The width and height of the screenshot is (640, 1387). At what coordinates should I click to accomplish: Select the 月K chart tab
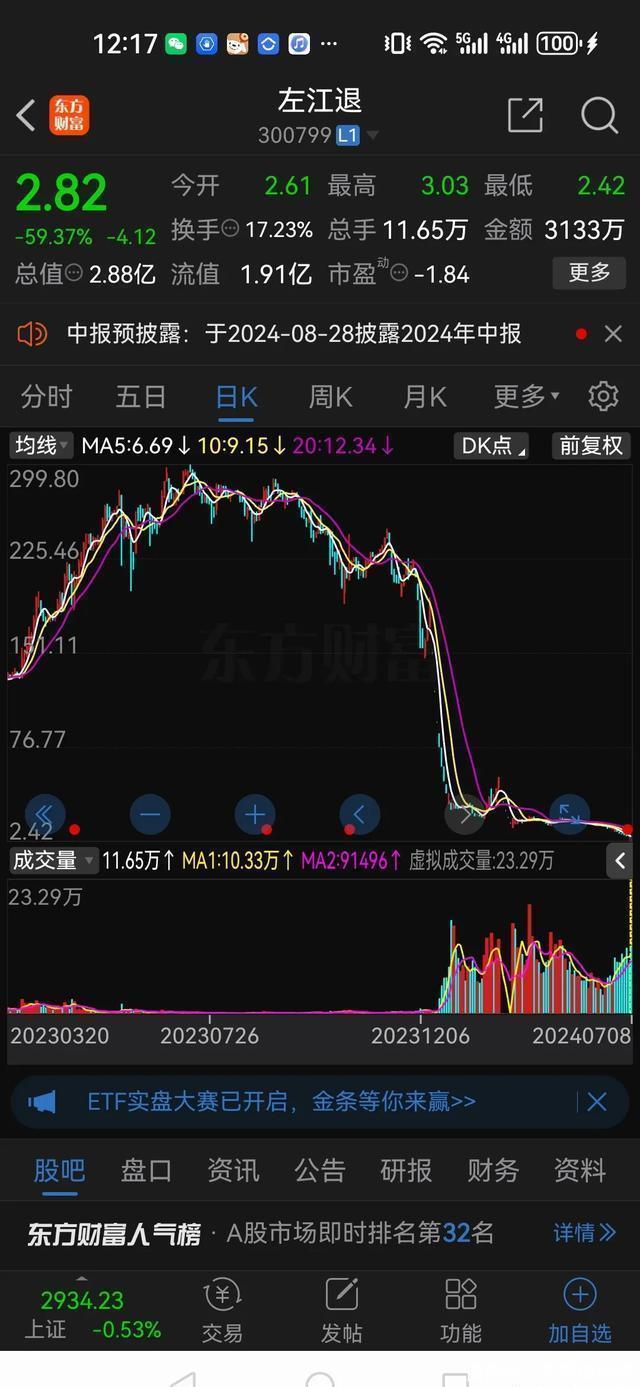424,397
